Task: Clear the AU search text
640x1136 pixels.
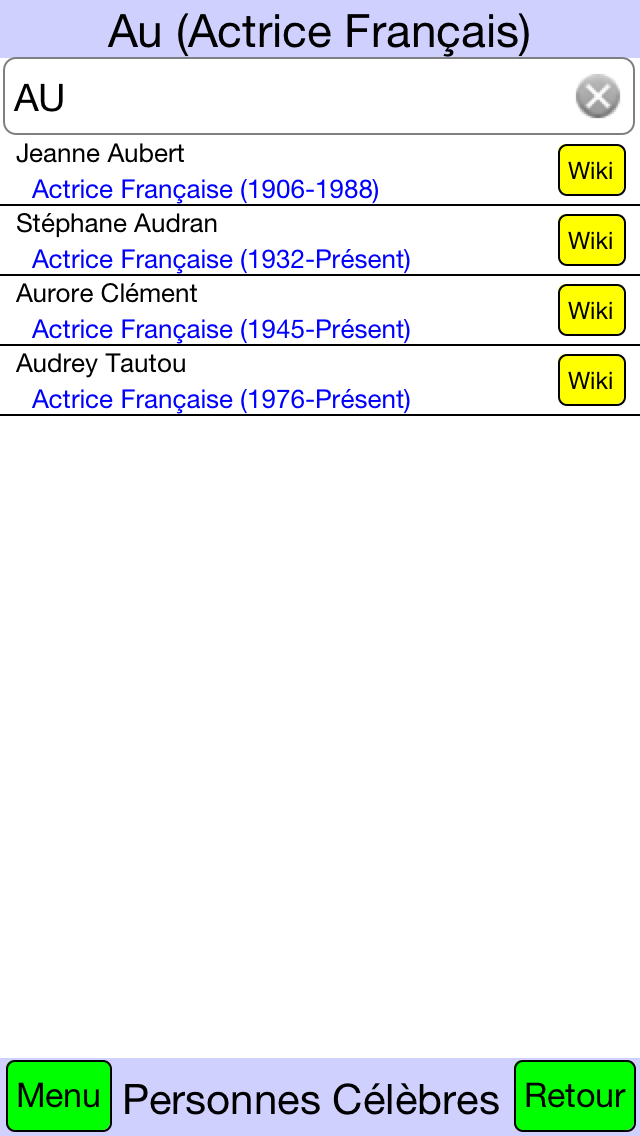Action: [598, 96]
